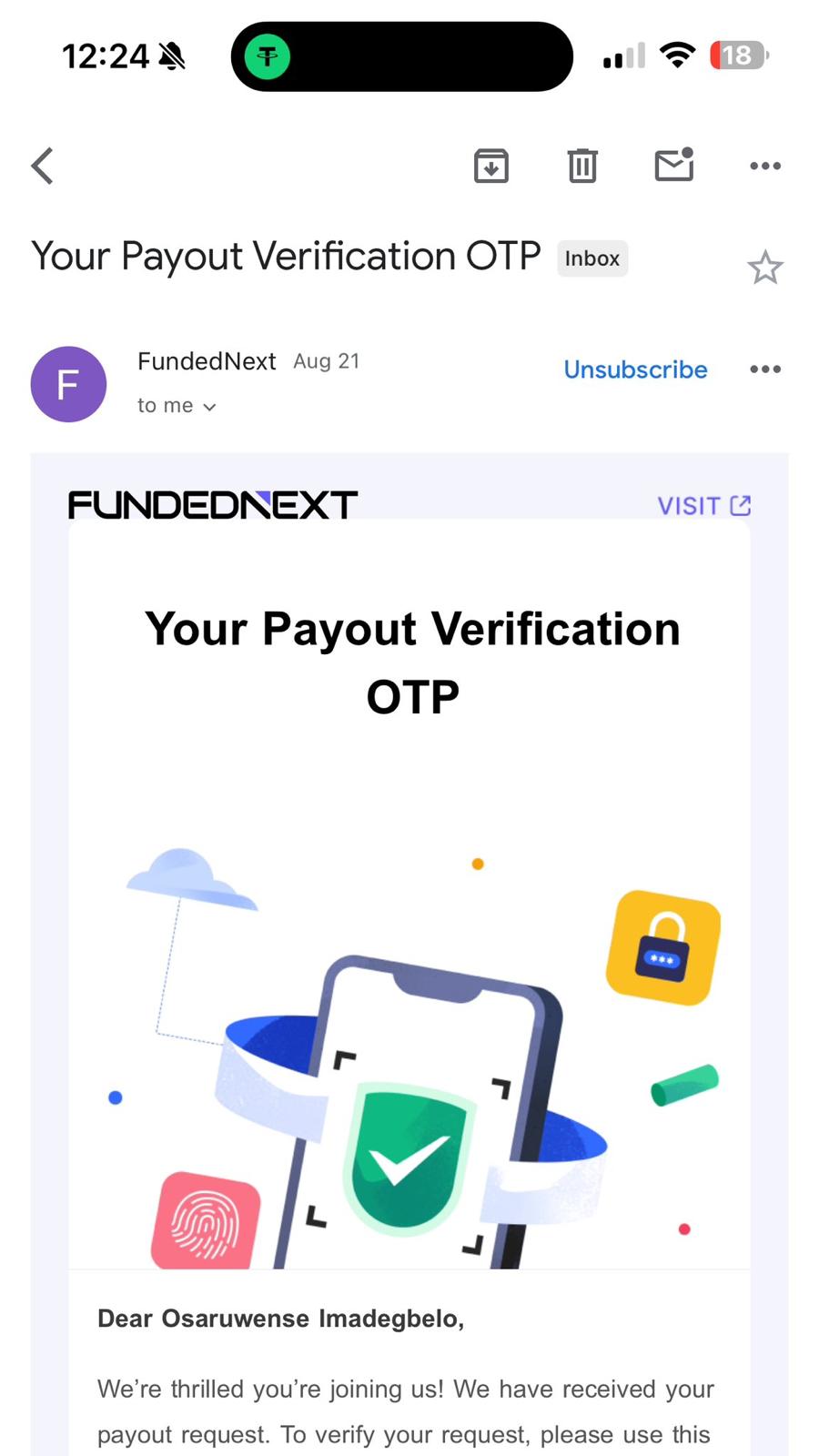Go back to the inbox list
This screenshot has width=819, height=1456.
click(x=43, y=166)
